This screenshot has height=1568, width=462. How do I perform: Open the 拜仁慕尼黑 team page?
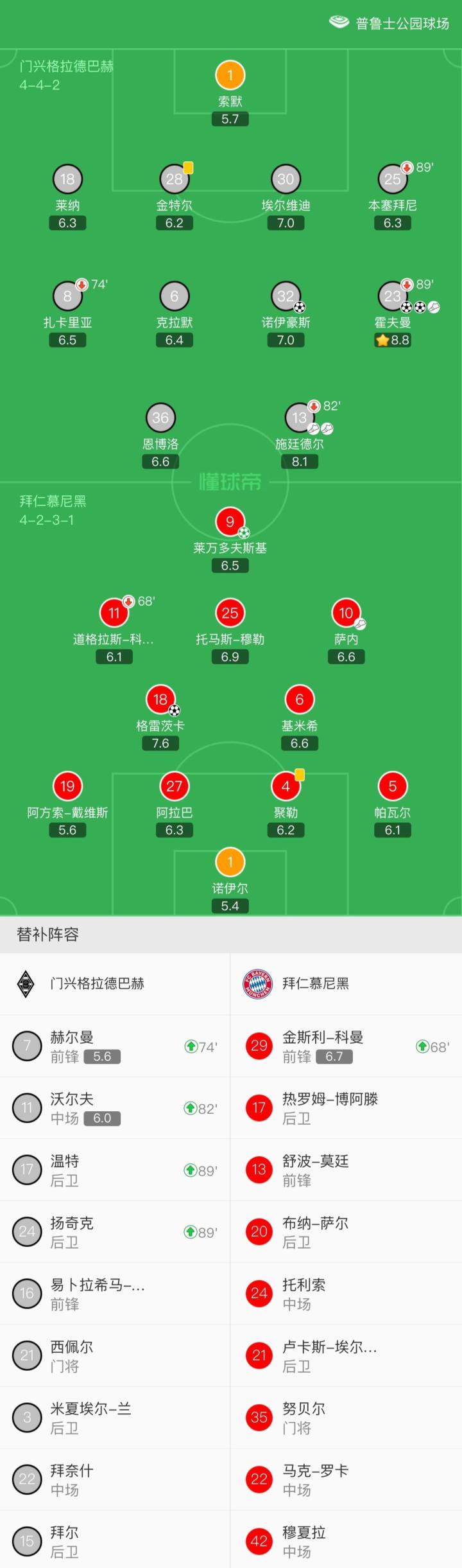(x=314, y=983)
